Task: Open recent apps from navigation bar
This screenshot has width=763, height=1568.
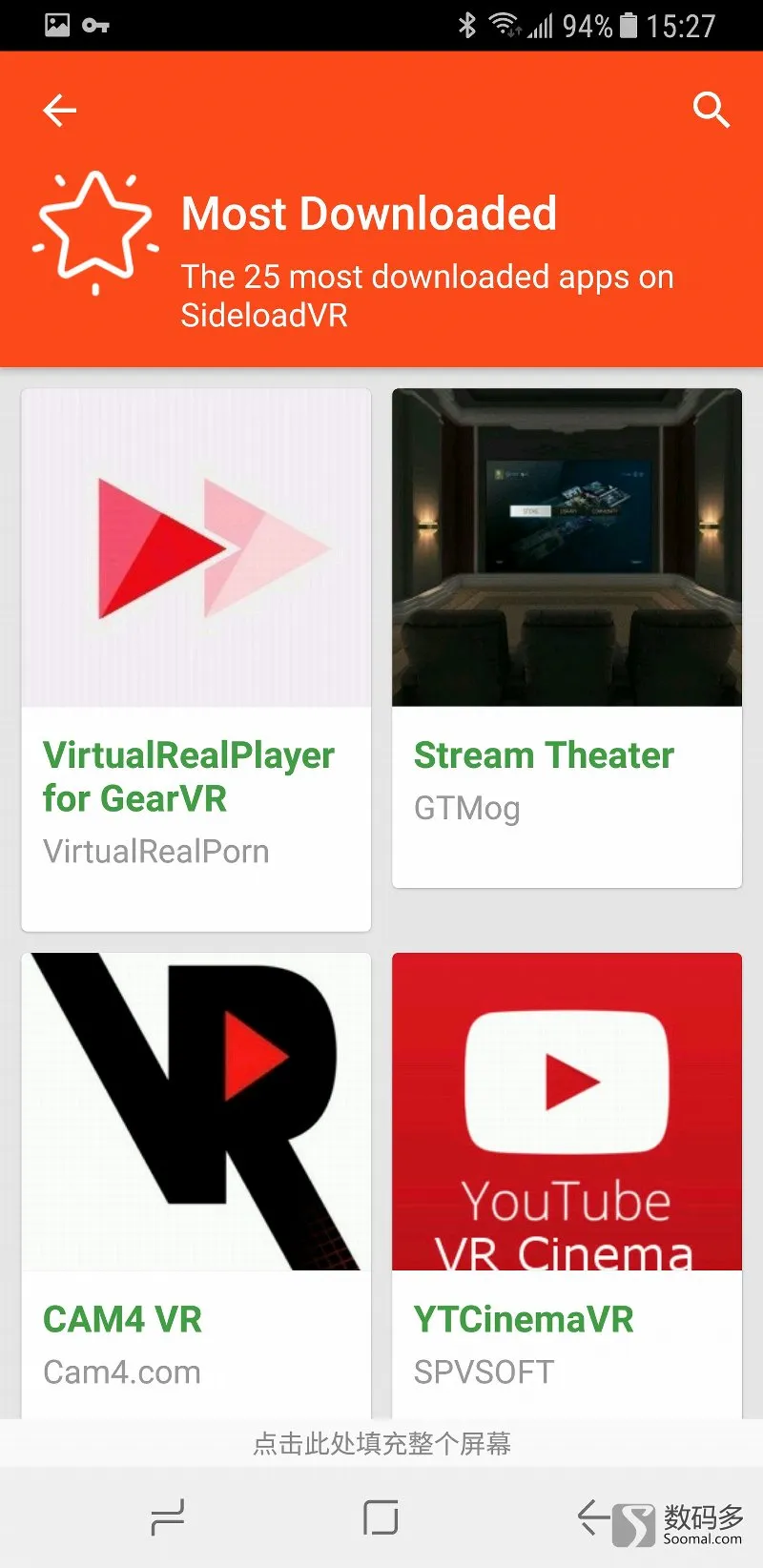Action: pos(168,1517)
